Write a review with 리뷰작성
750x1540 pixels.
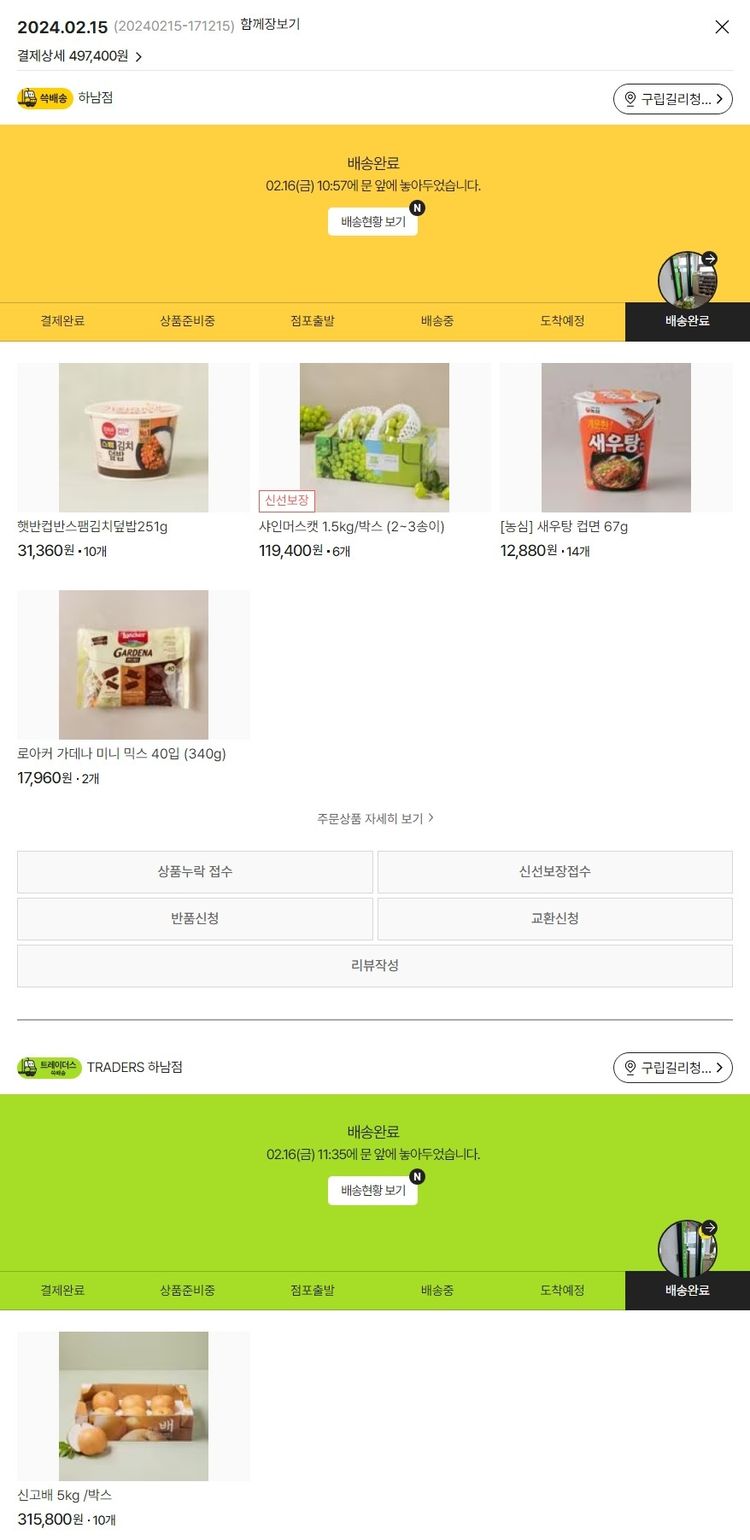coord(375,966)
